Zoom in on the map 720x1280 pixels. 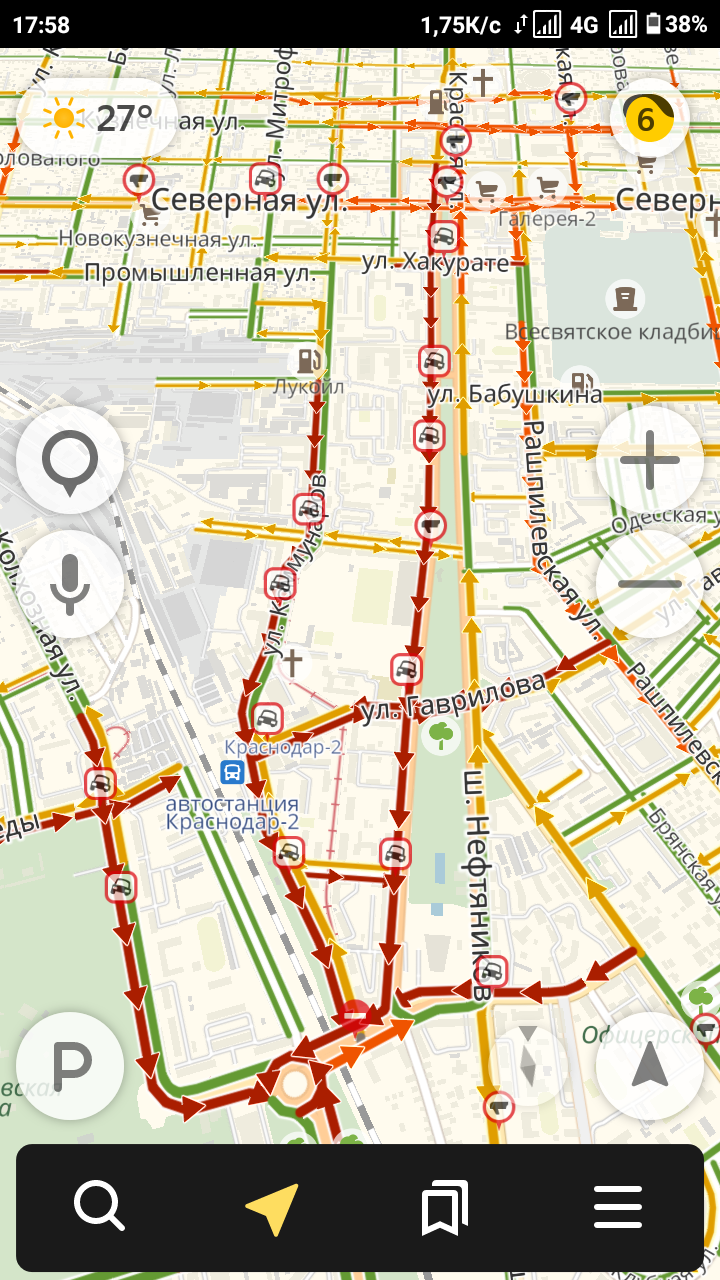[650, 461]
